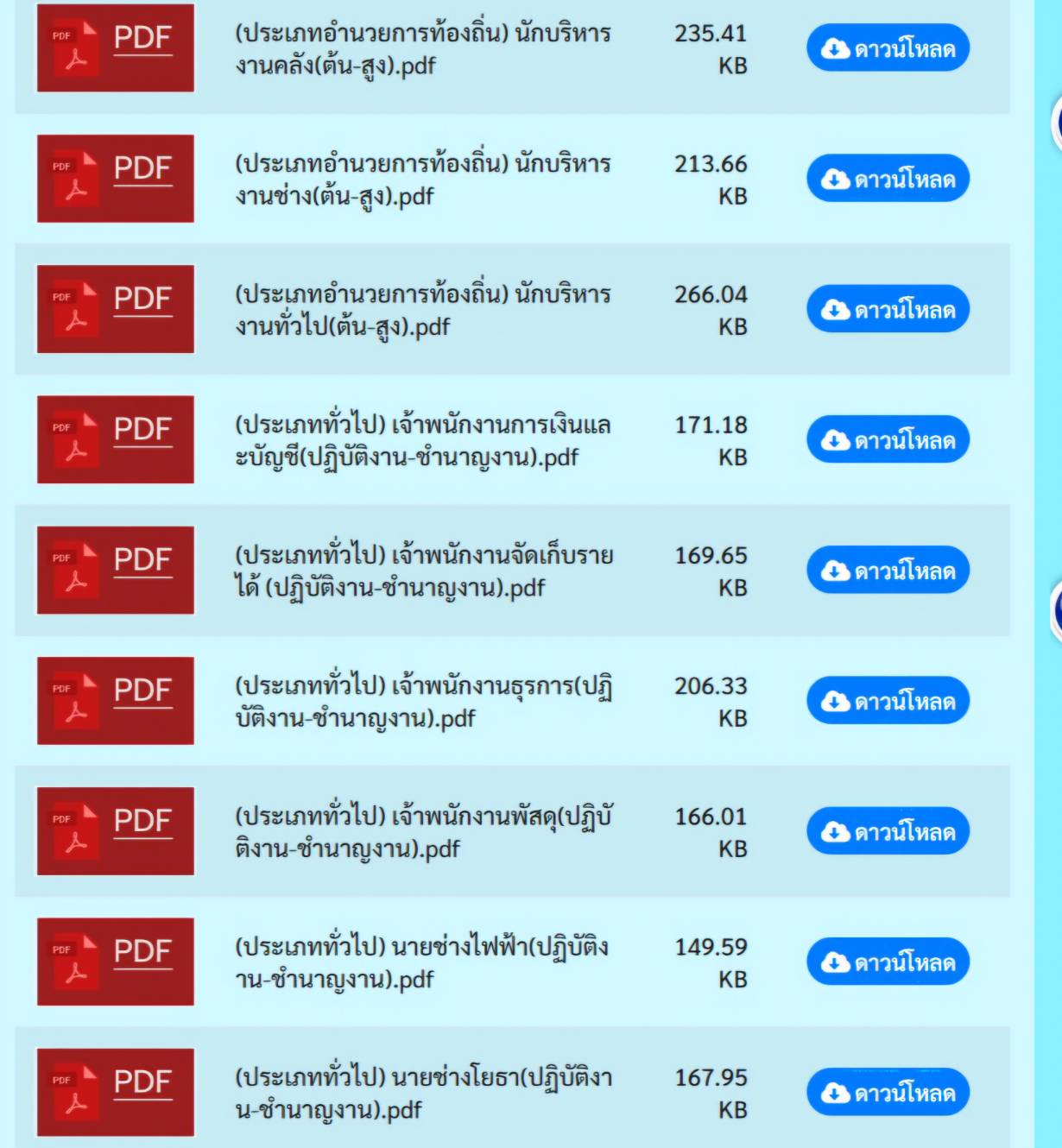Download นักบริหารงานคลัง(ต้น-สูง).pdf
The image size is (1062, 1148).
point(888,48)
